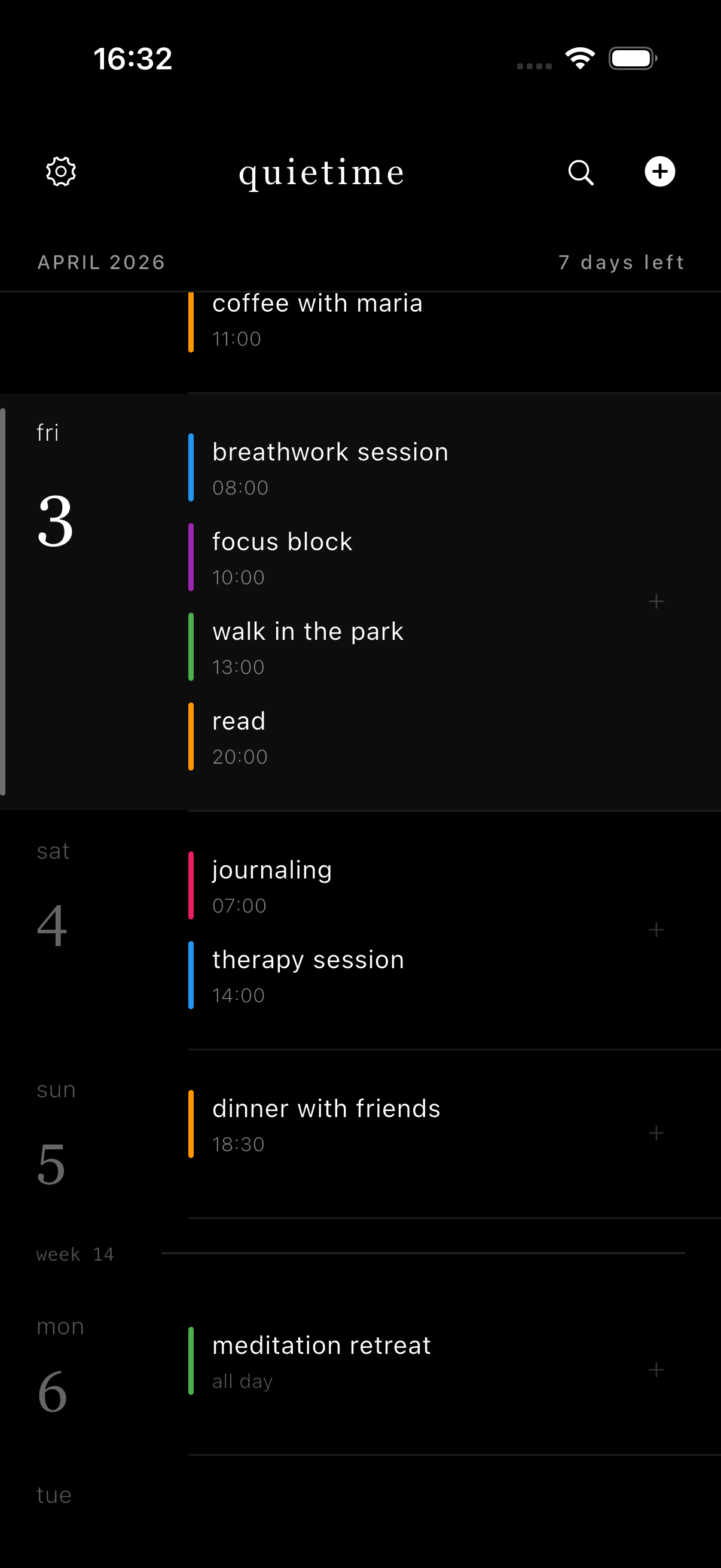The height and width of the screenshot is (1568, 721).
Task: Open the search function
Action: pos(581,172)
